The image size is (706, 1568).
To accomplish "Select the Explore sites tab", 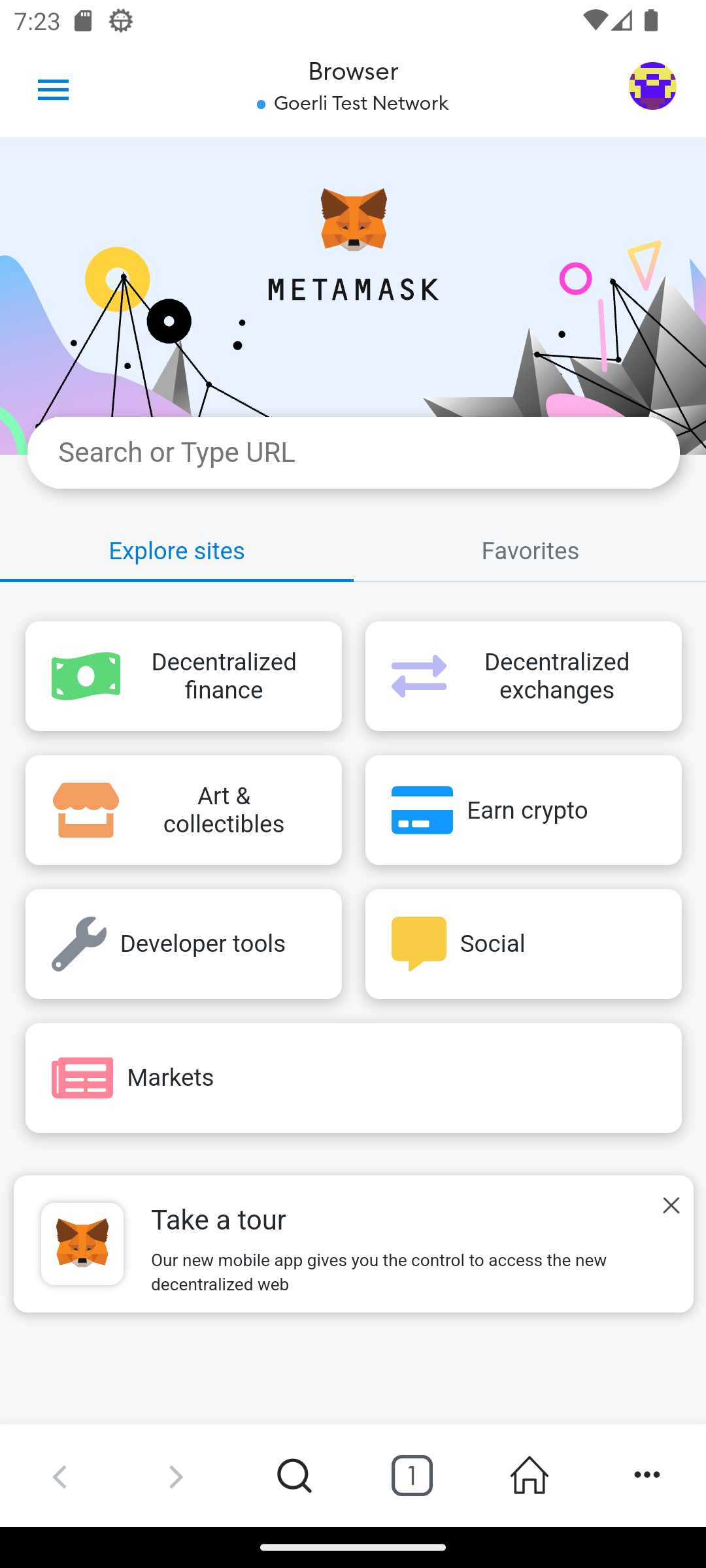I will [x=176, y=551].
